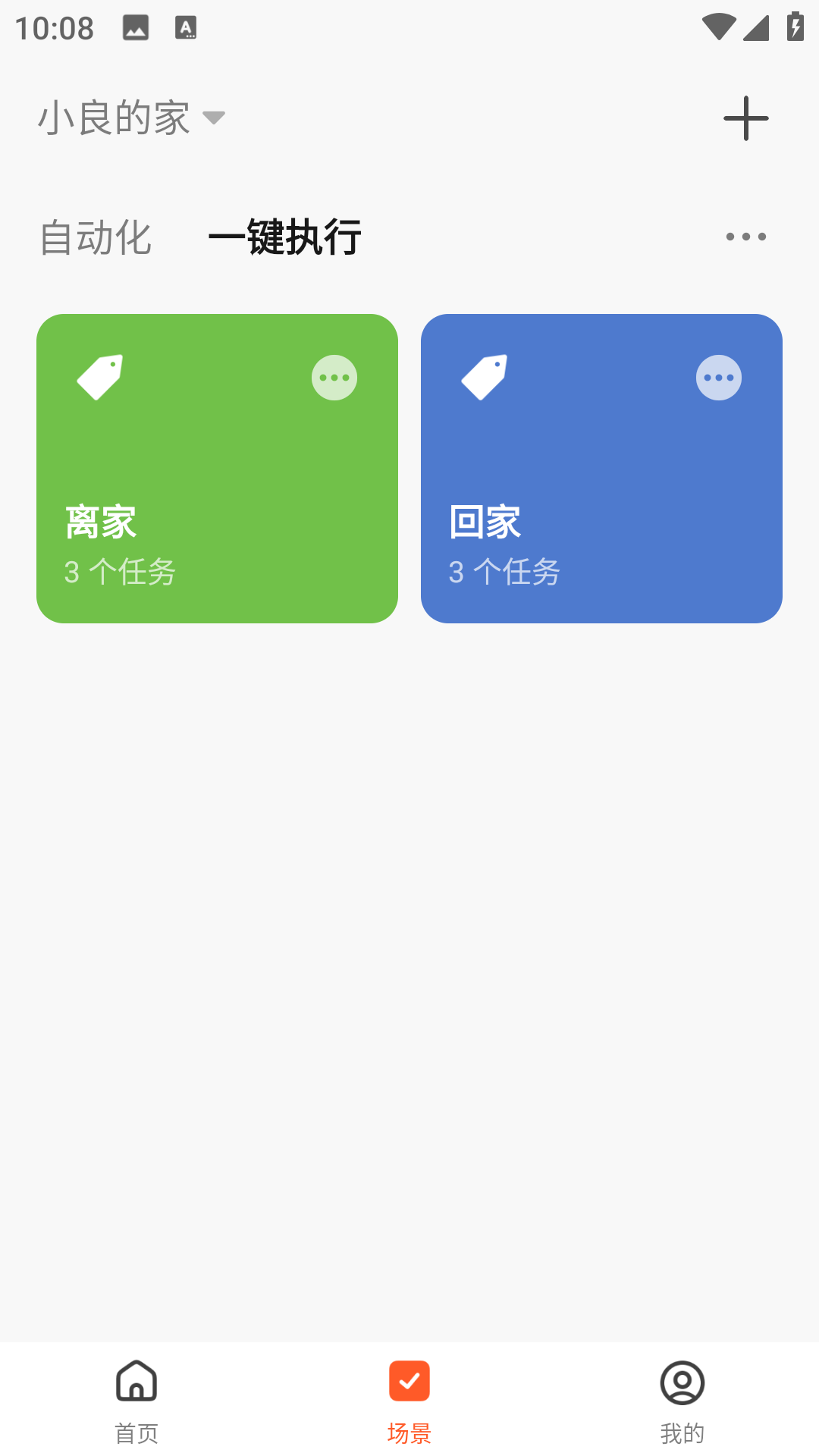Click the tag icon on 离家 card
819x1456 pixels.
(x=101, y=377)
